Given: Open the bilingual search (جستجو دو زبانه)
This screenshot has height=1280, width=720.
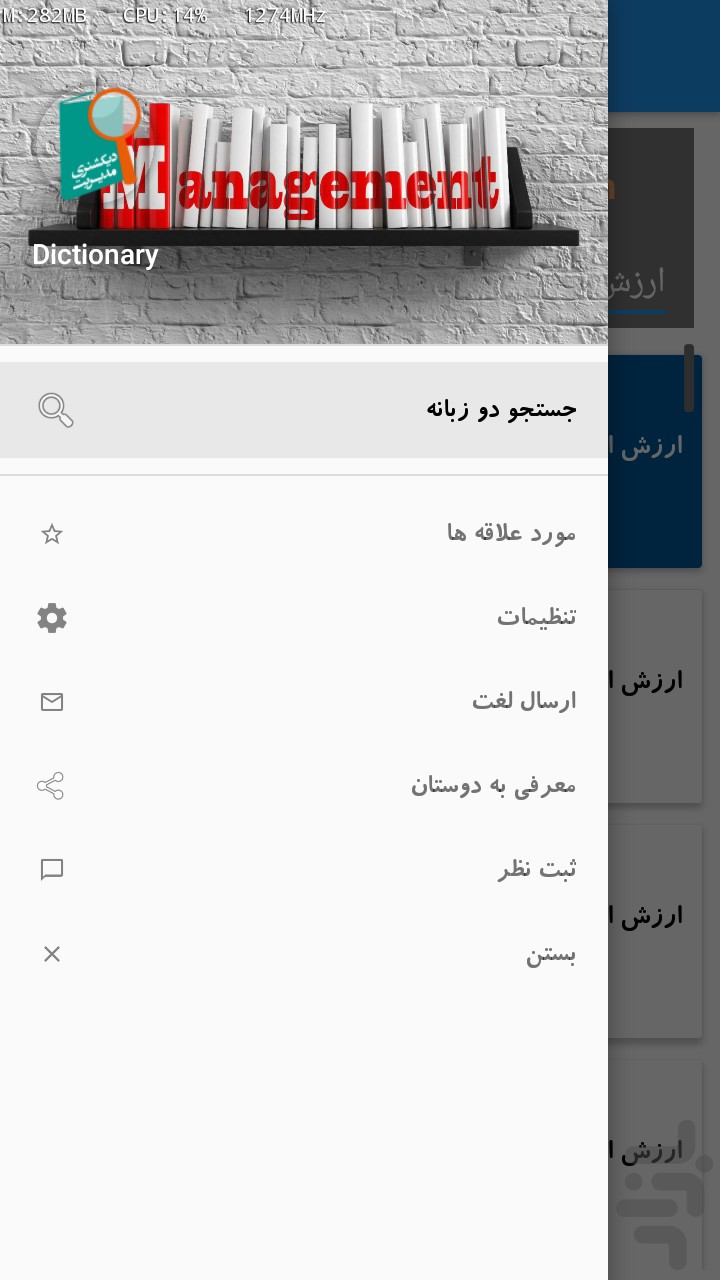Looking at the screenshot, I should [304, 410].
